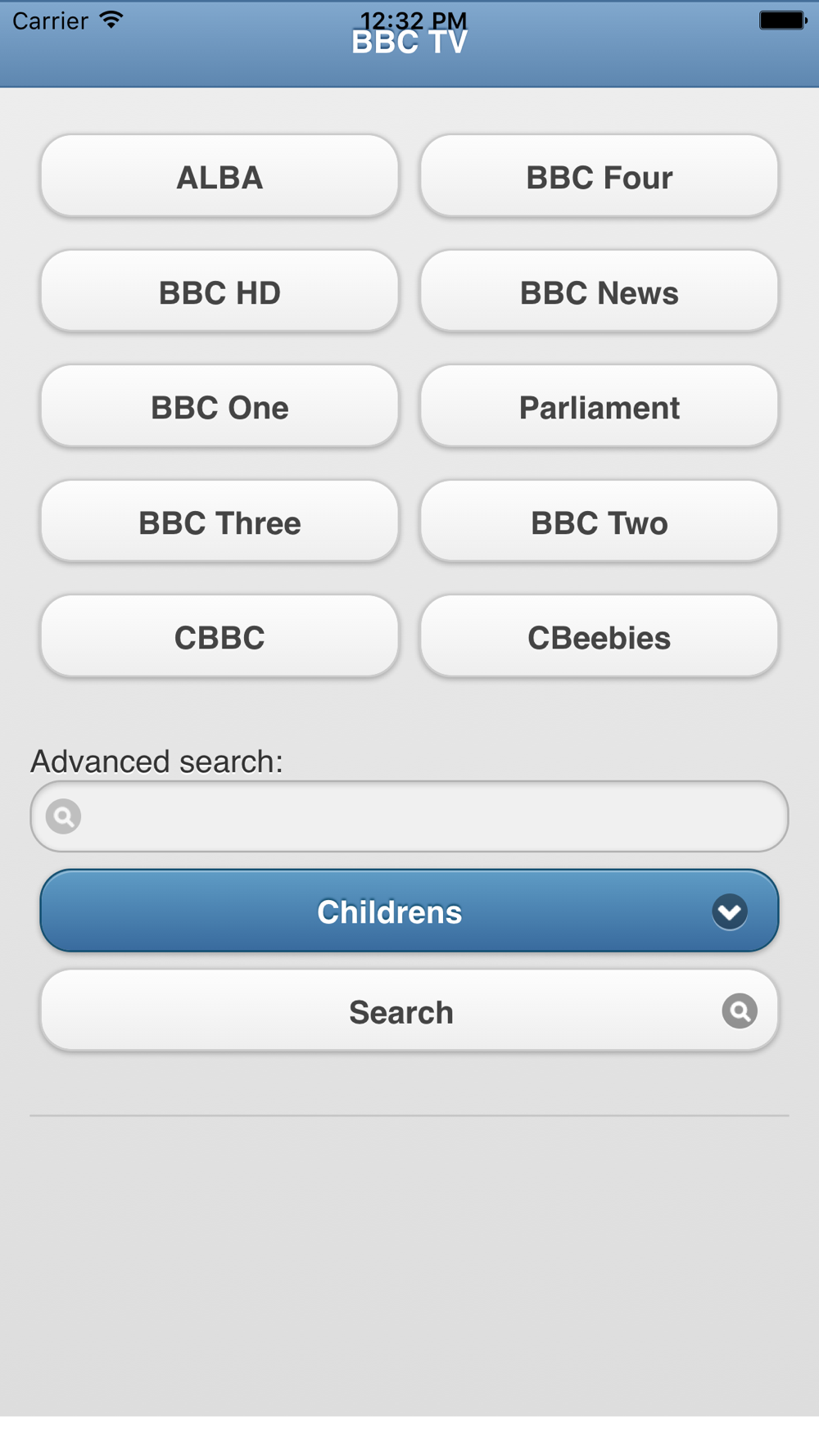Tap the Search button
The image size is (819, 1456).
point(409,1011)
